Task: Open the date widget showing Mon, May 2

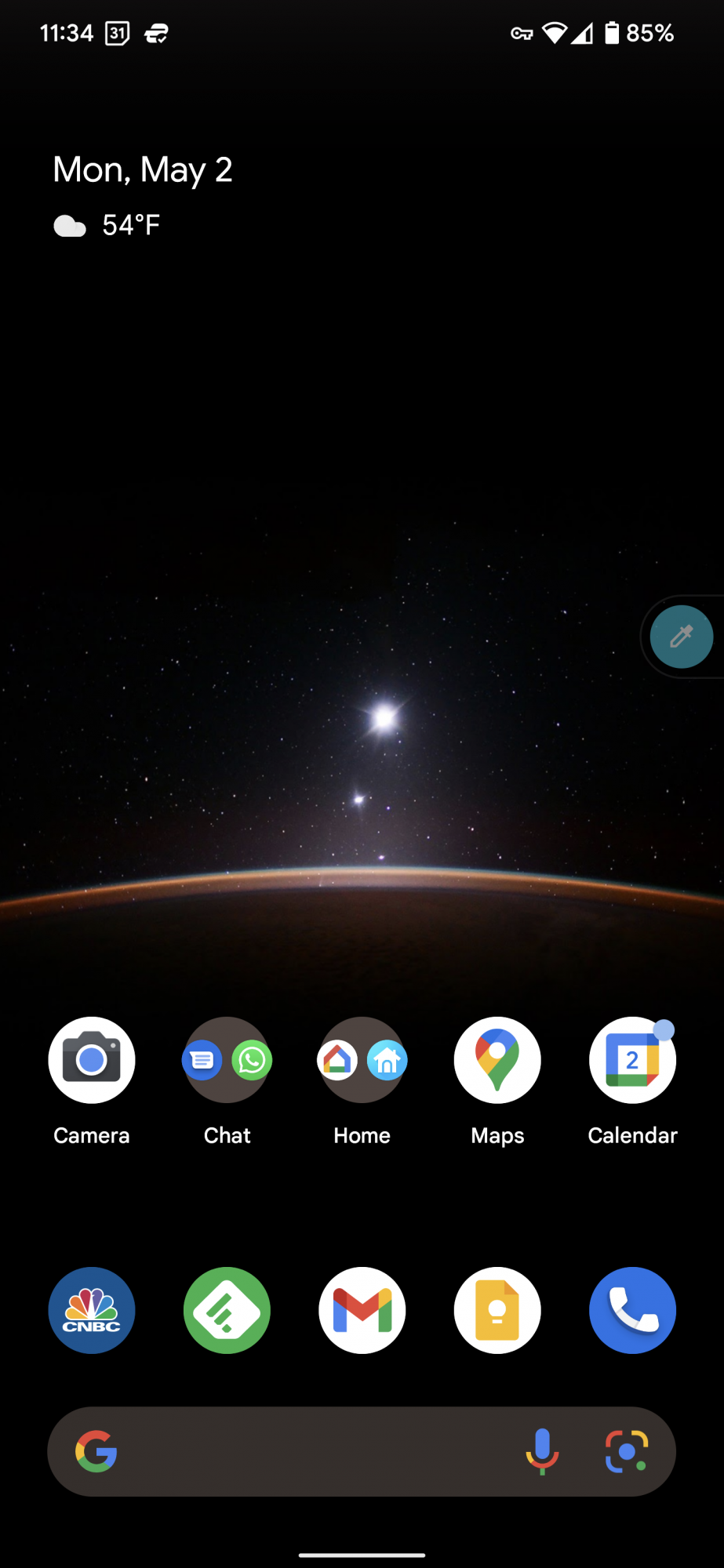Action: [x=143, y=170]
